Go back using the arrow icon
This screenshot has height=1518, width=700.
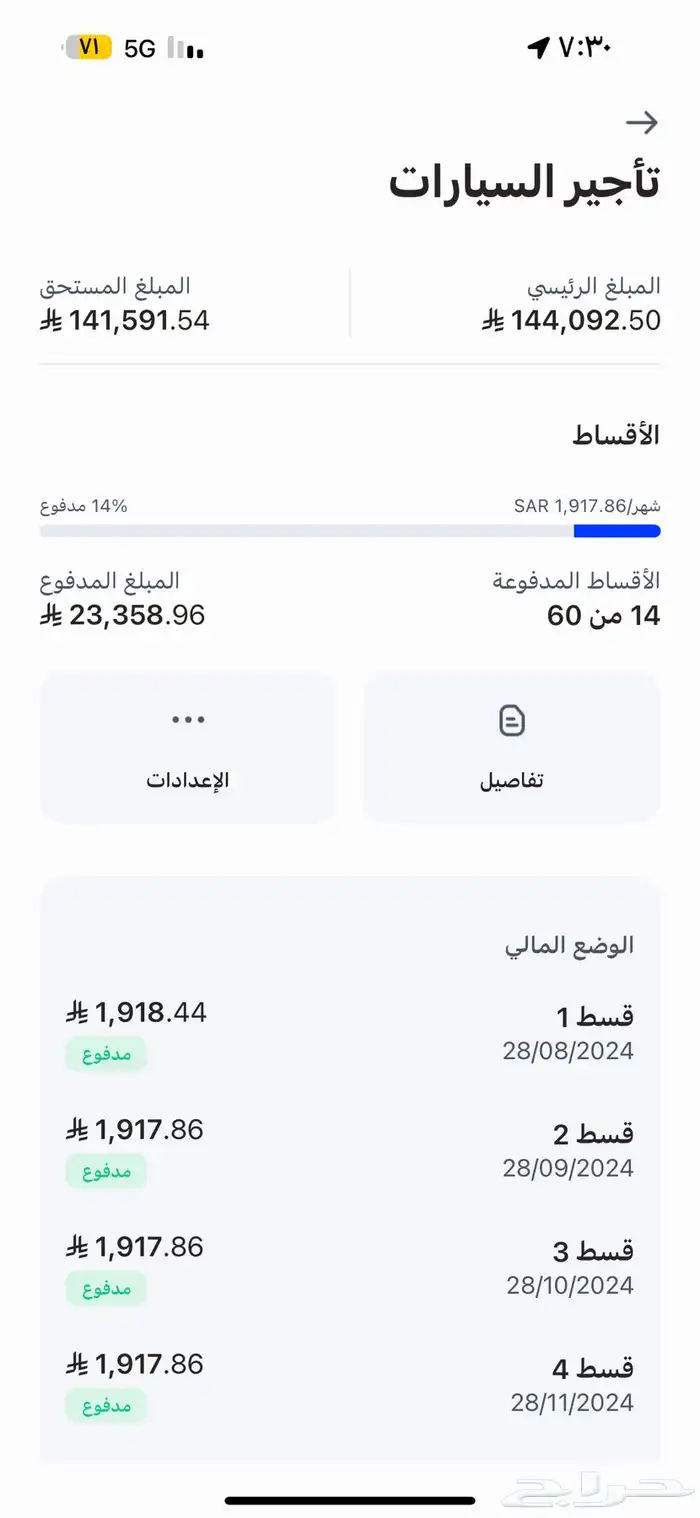pos(641,123)
